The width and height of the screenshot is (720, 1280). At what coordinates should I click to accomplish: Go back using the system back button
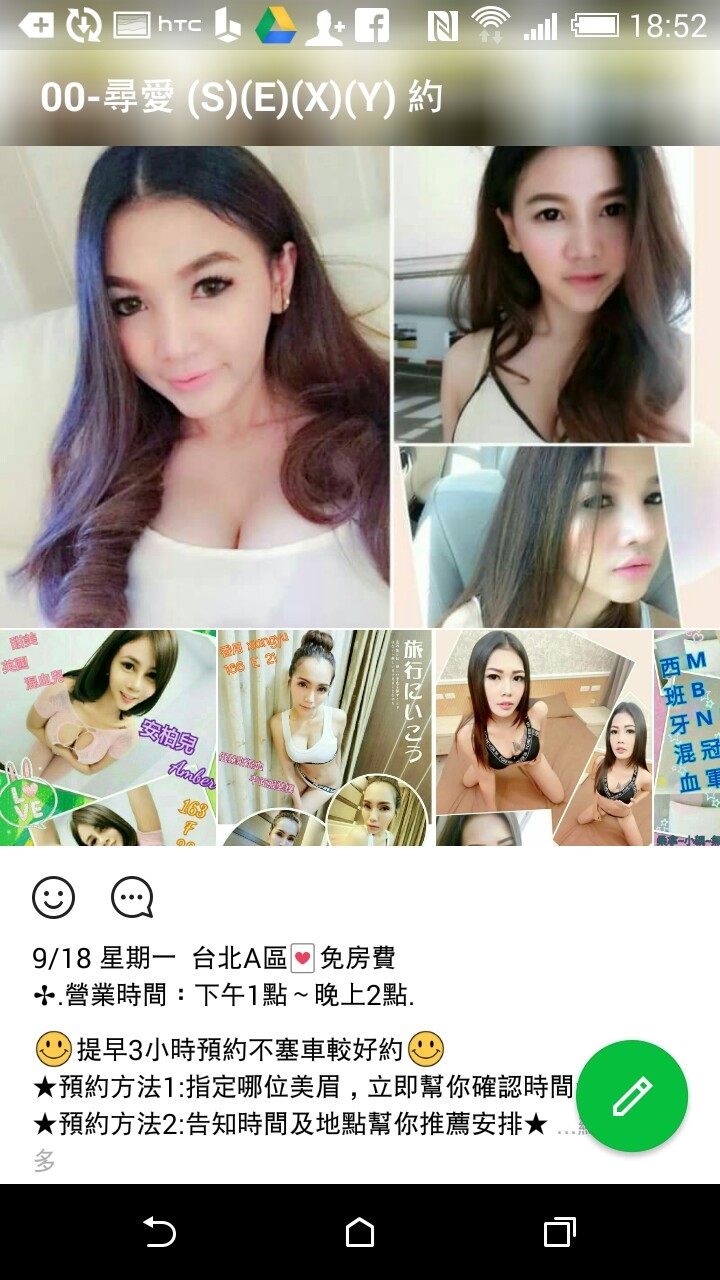[x=160, y=1233]
